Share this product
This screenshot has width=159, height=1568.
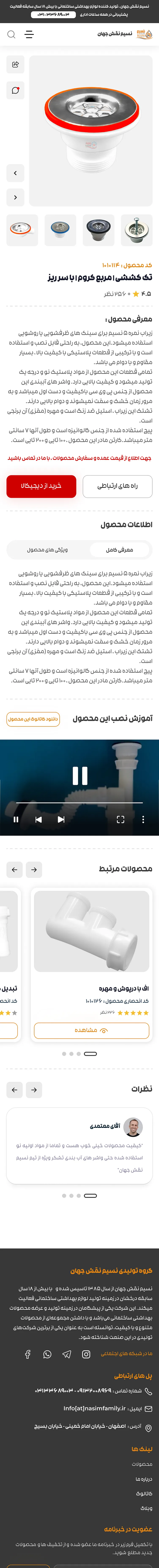pos(15,64)
